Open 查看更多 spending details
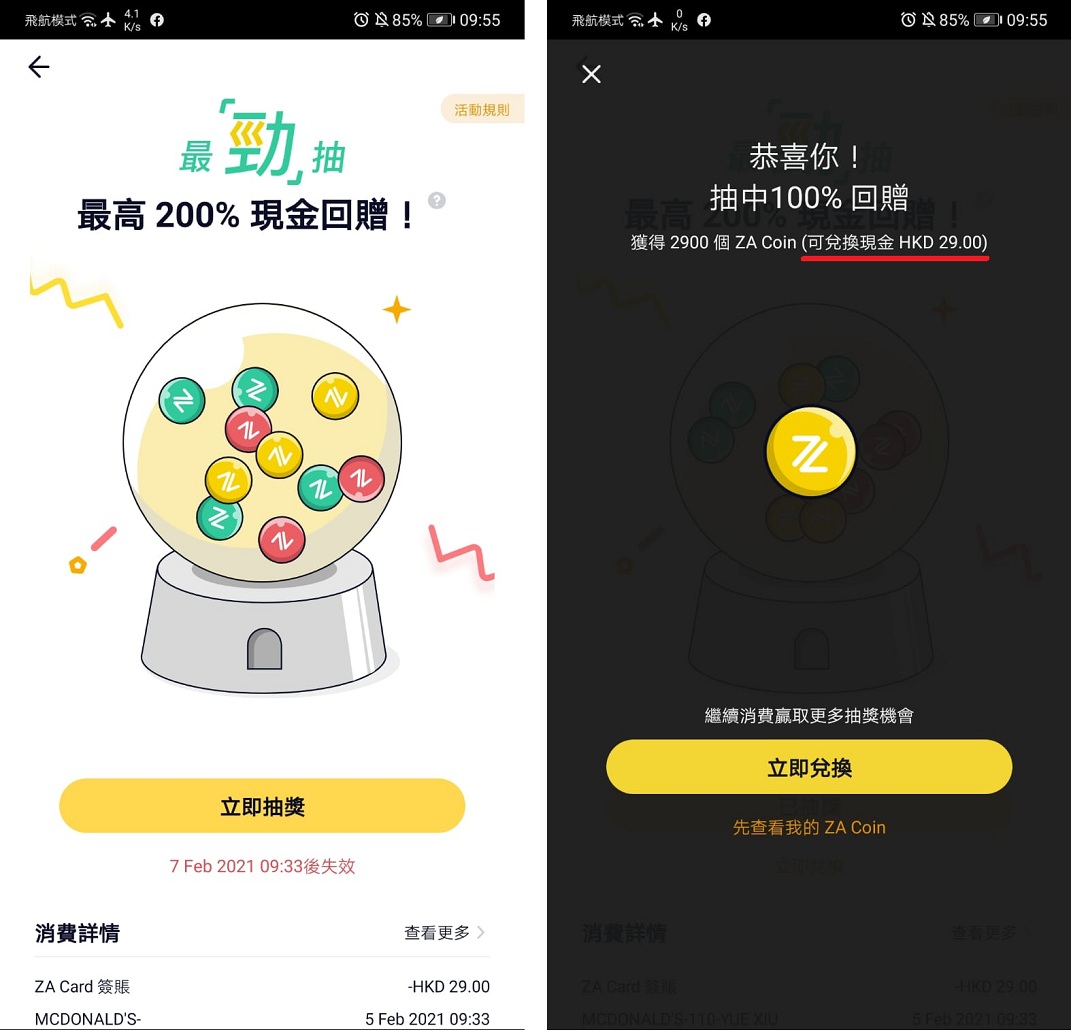Image resolution: width=1071 pixels, height=1030 pixels. 444,932
